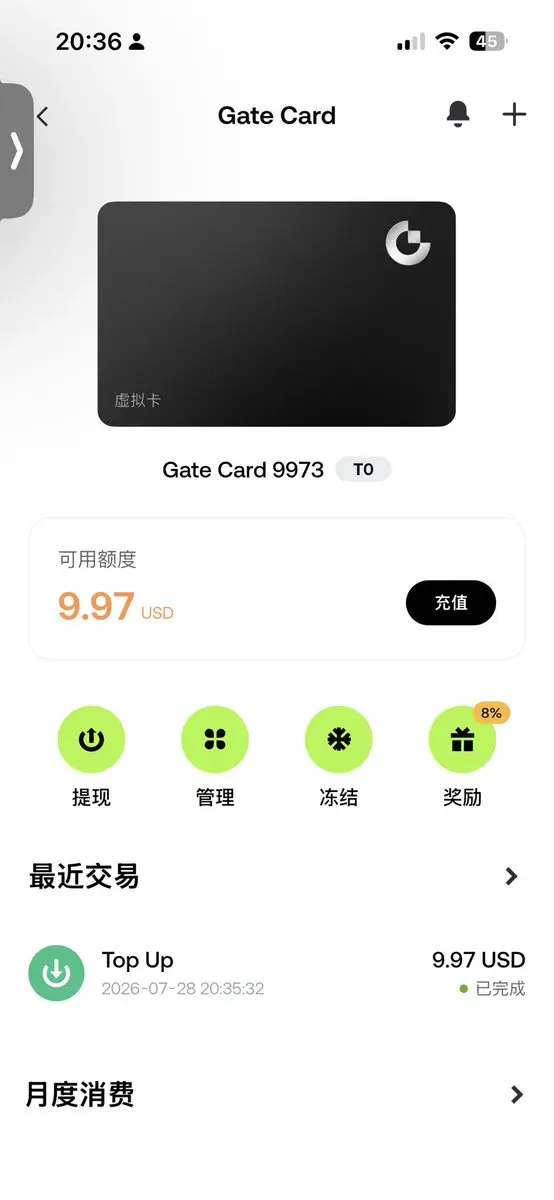Open the notifications bell
Screen dimensions: 554x1200
[458, 114]
